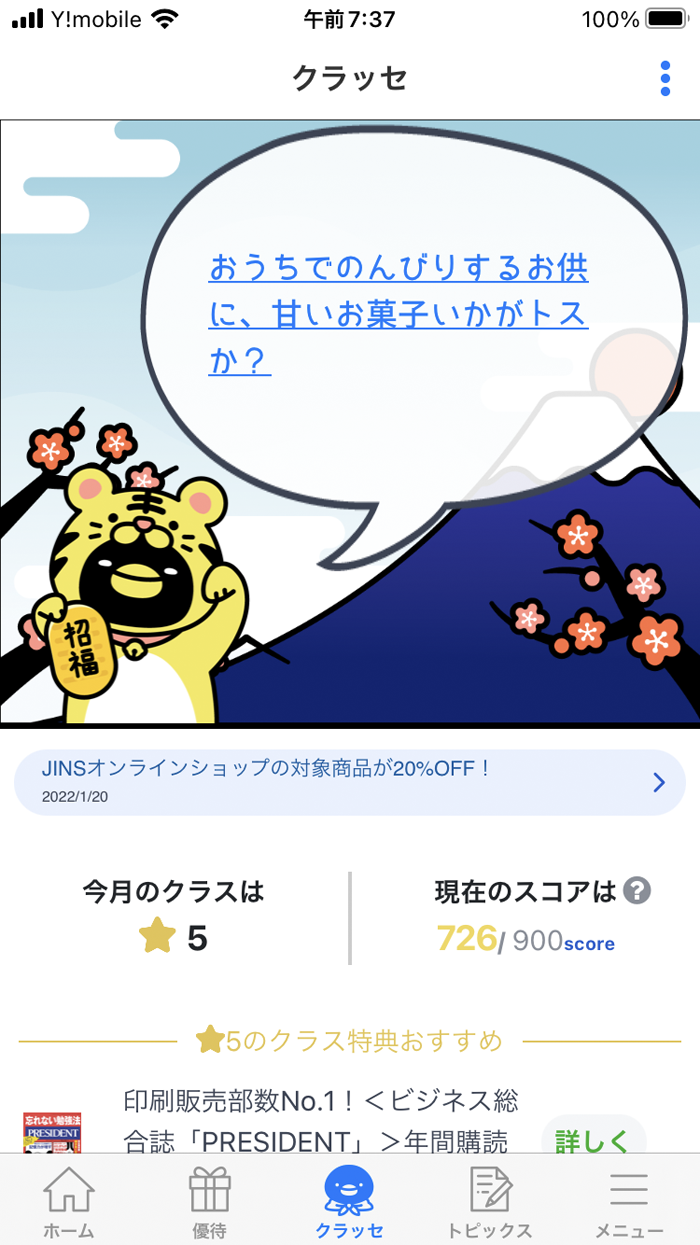
Task: Open the メニュー tab
Action: 629,1203
